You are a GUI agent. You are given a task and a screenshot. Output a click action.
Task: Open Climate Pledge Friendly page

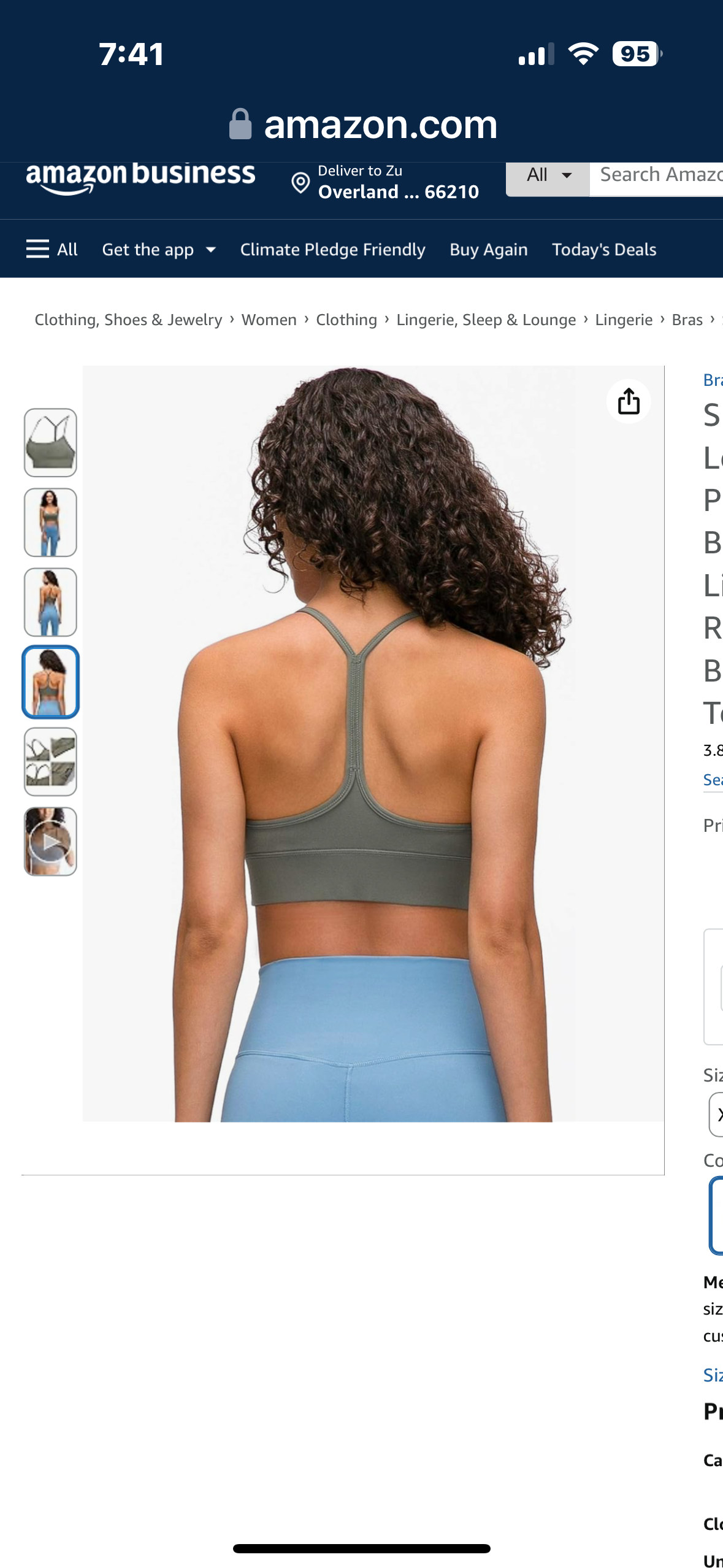click(x=332, y=250)
